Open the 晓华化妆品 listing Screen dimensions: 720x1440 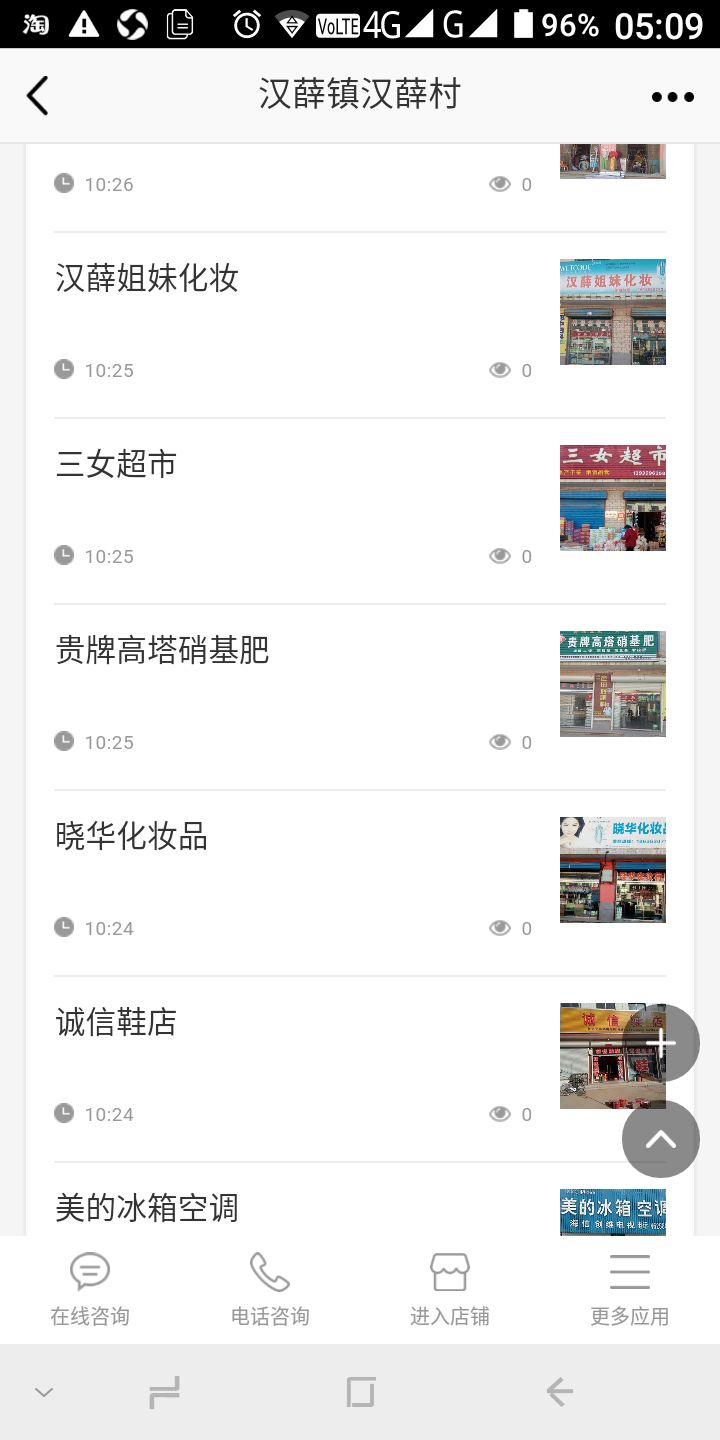click(x=360, y=883)
